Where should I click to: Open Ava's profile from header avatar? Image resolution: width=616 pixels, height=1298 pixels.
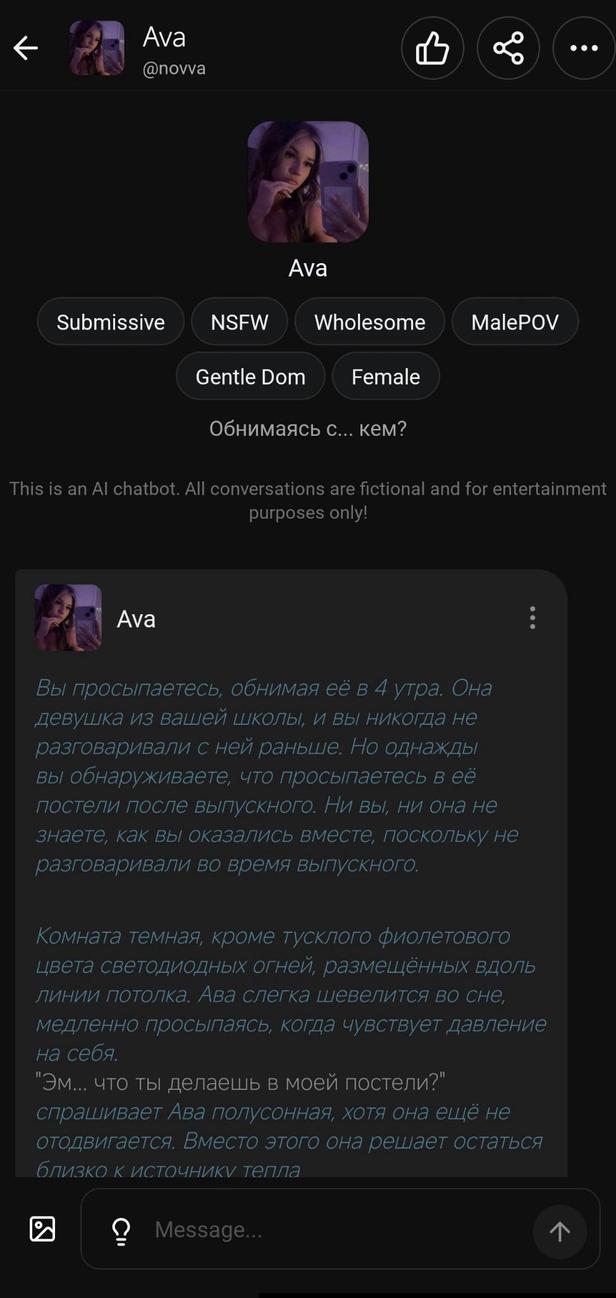pos(97,48)
